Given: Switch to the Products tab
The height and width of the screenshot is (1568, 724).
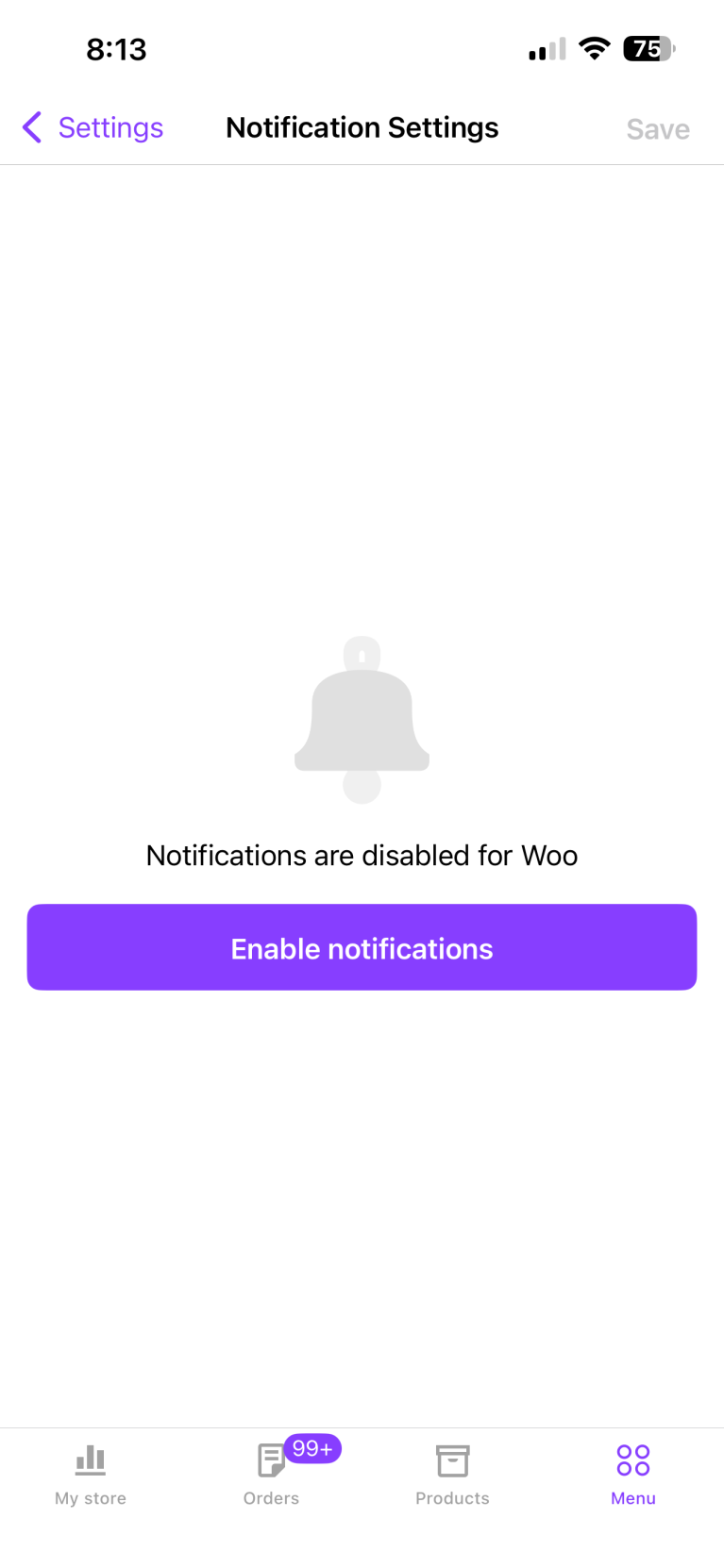Looking at the screenshot, I should coord(452,1474).
